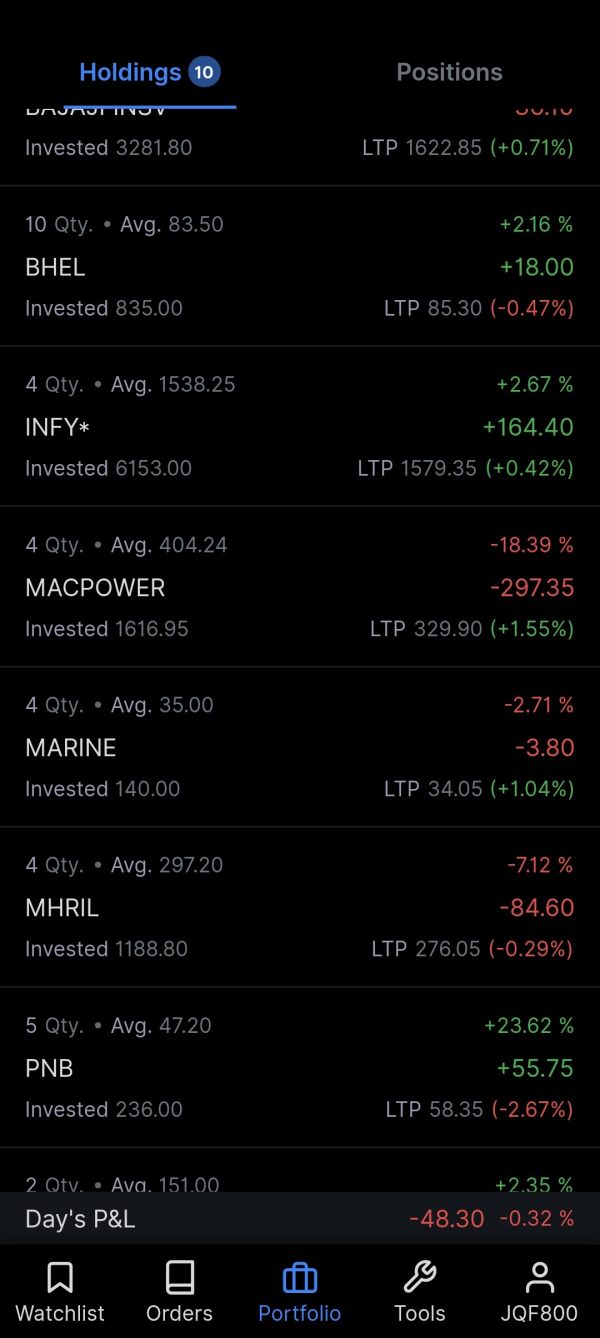Open the PNB holding details
The height and width of the screenshot is (1338, 600).
point(300,1067)
